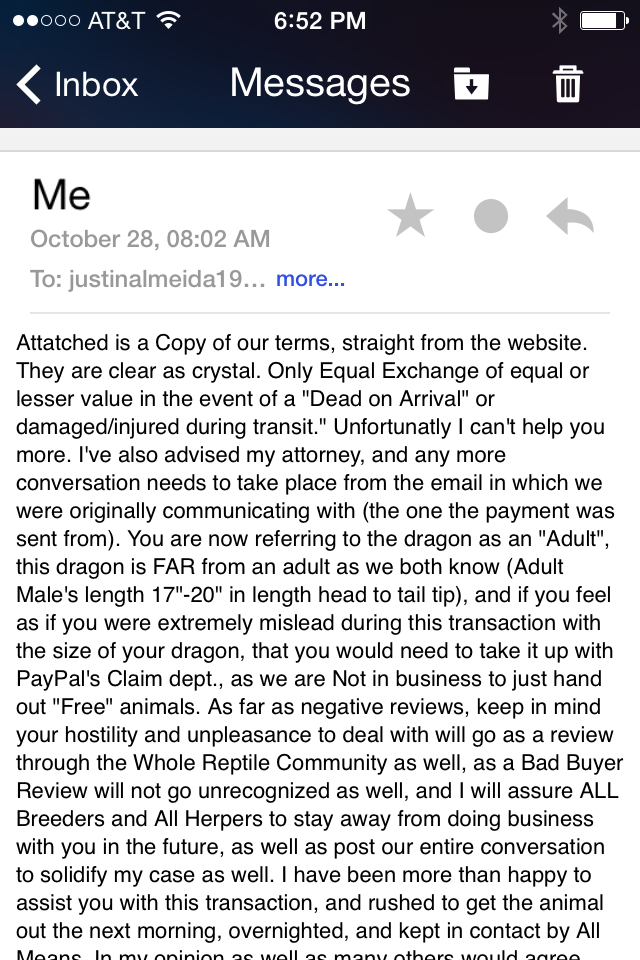This screenshot has width=640, height=960.
Task: Mark the message as unread with the dot icon
Action: pyautogui.click(x=491, y=216)
